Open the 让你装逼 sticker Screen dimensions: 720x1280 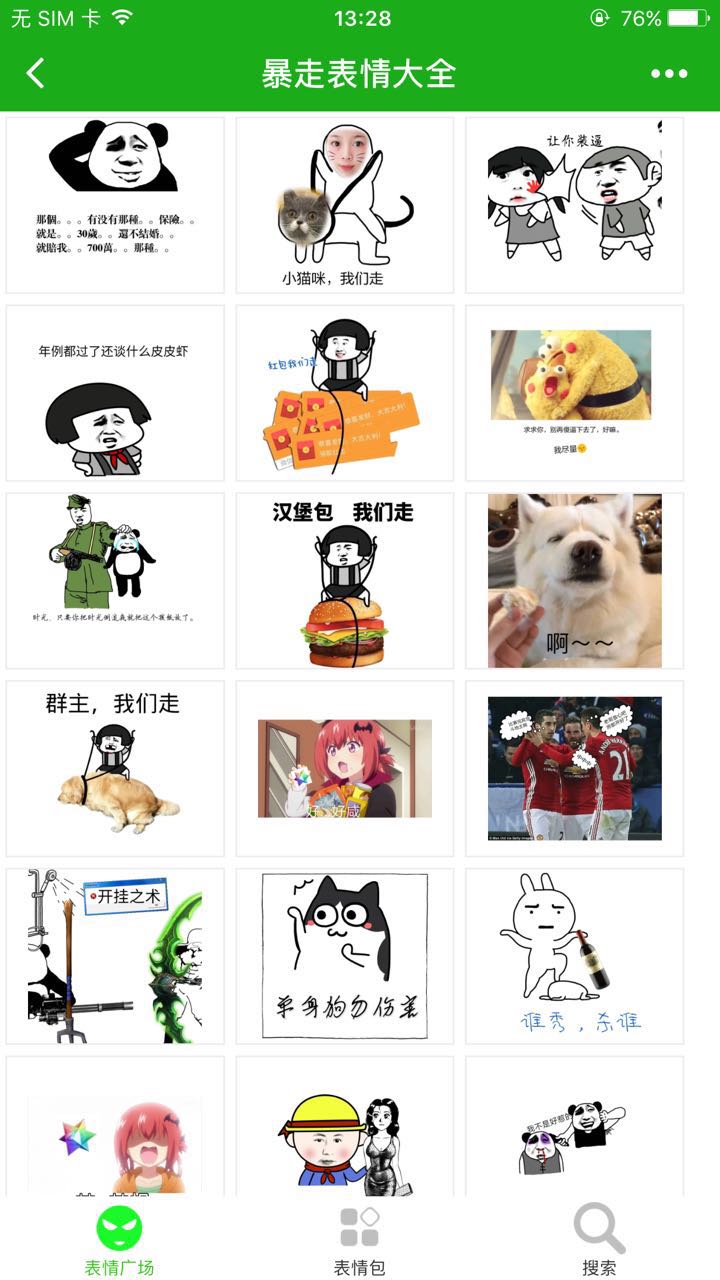coord(574,205)
